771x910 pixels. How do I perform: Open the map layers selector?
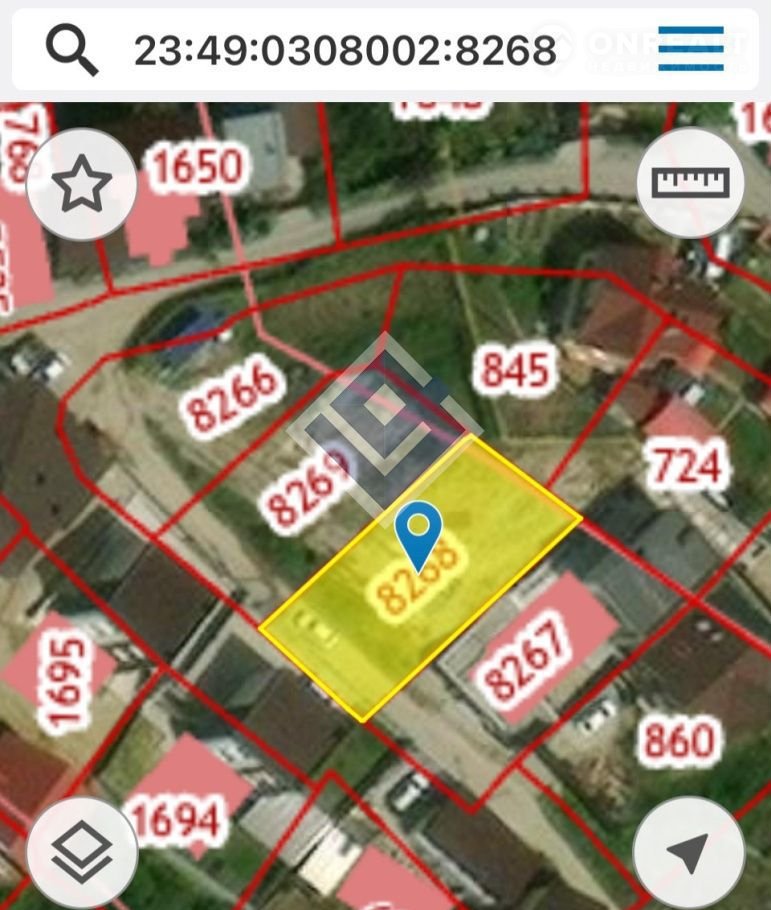[x=81, y=853]
